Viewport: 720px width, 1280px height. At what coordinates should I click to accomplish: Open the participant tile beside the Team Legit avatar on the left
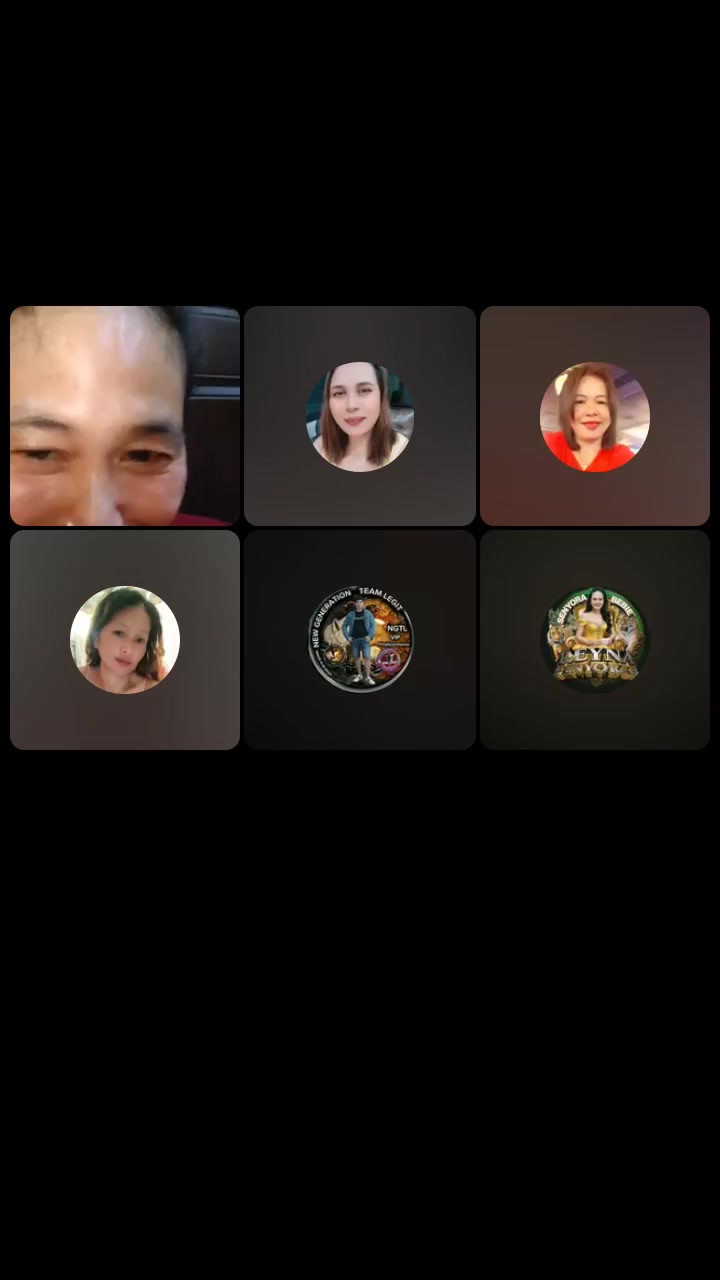tap(125, 640)
